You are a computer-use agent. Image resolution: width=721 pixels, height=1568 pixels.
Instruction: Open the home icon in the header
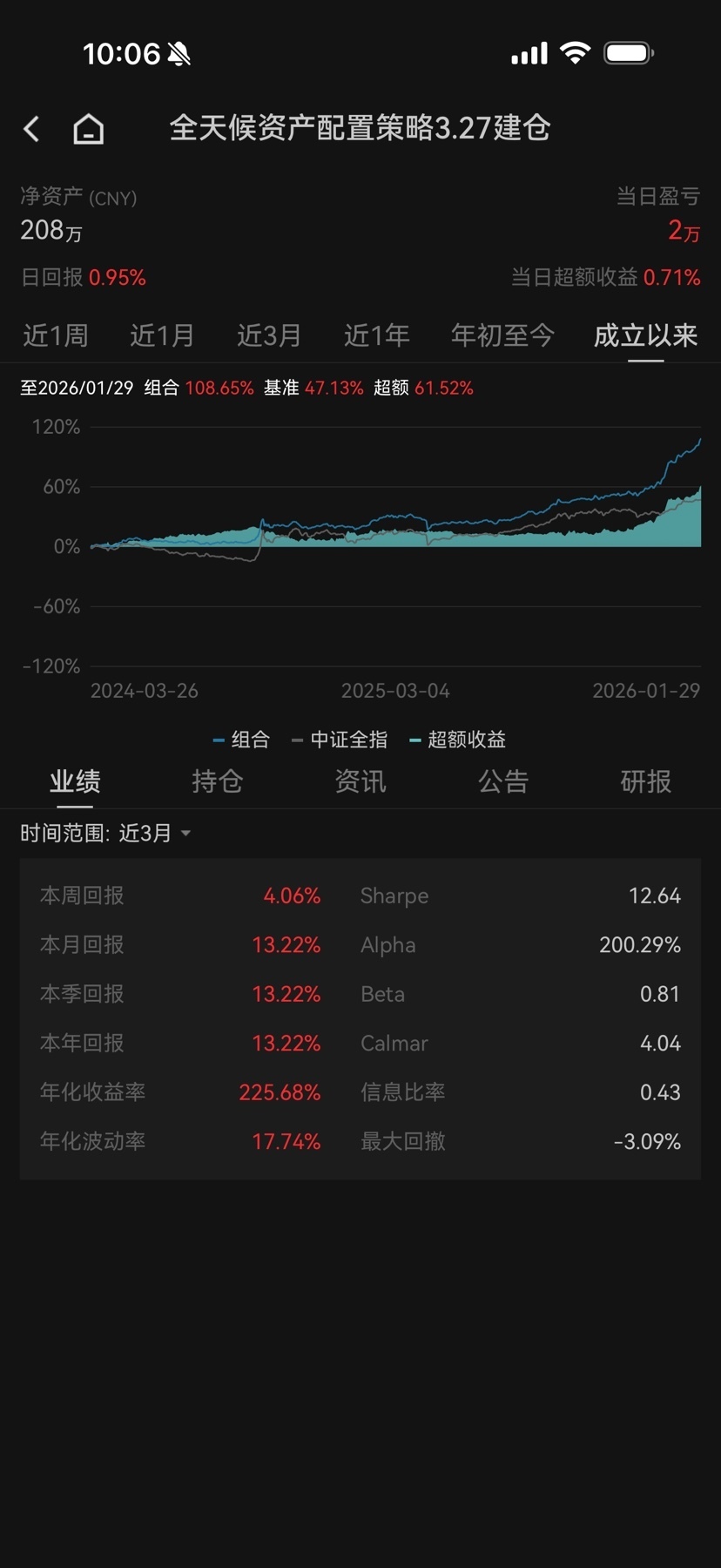[x=88, y=129]
